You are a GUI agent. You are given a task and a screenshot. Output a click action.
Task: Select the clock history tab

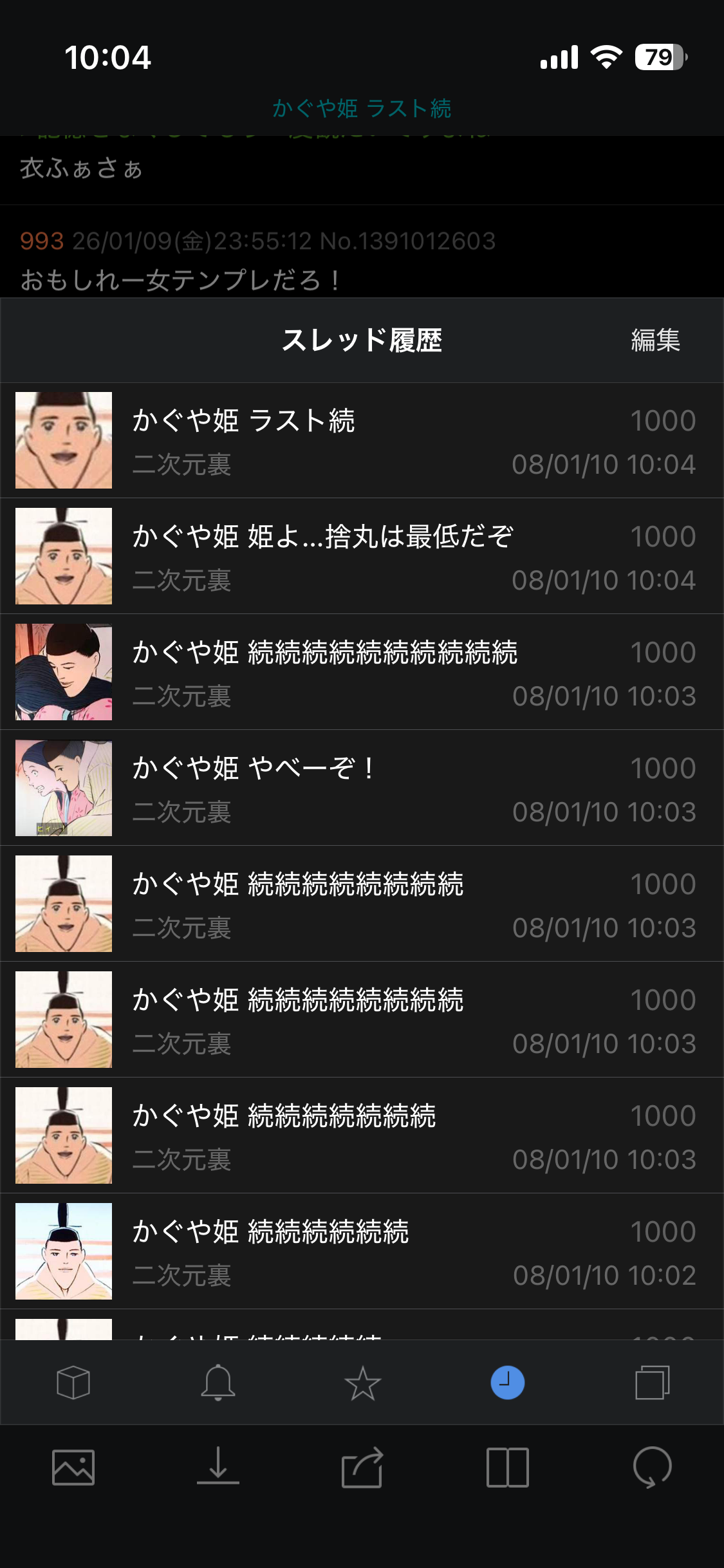(508, 1383)
